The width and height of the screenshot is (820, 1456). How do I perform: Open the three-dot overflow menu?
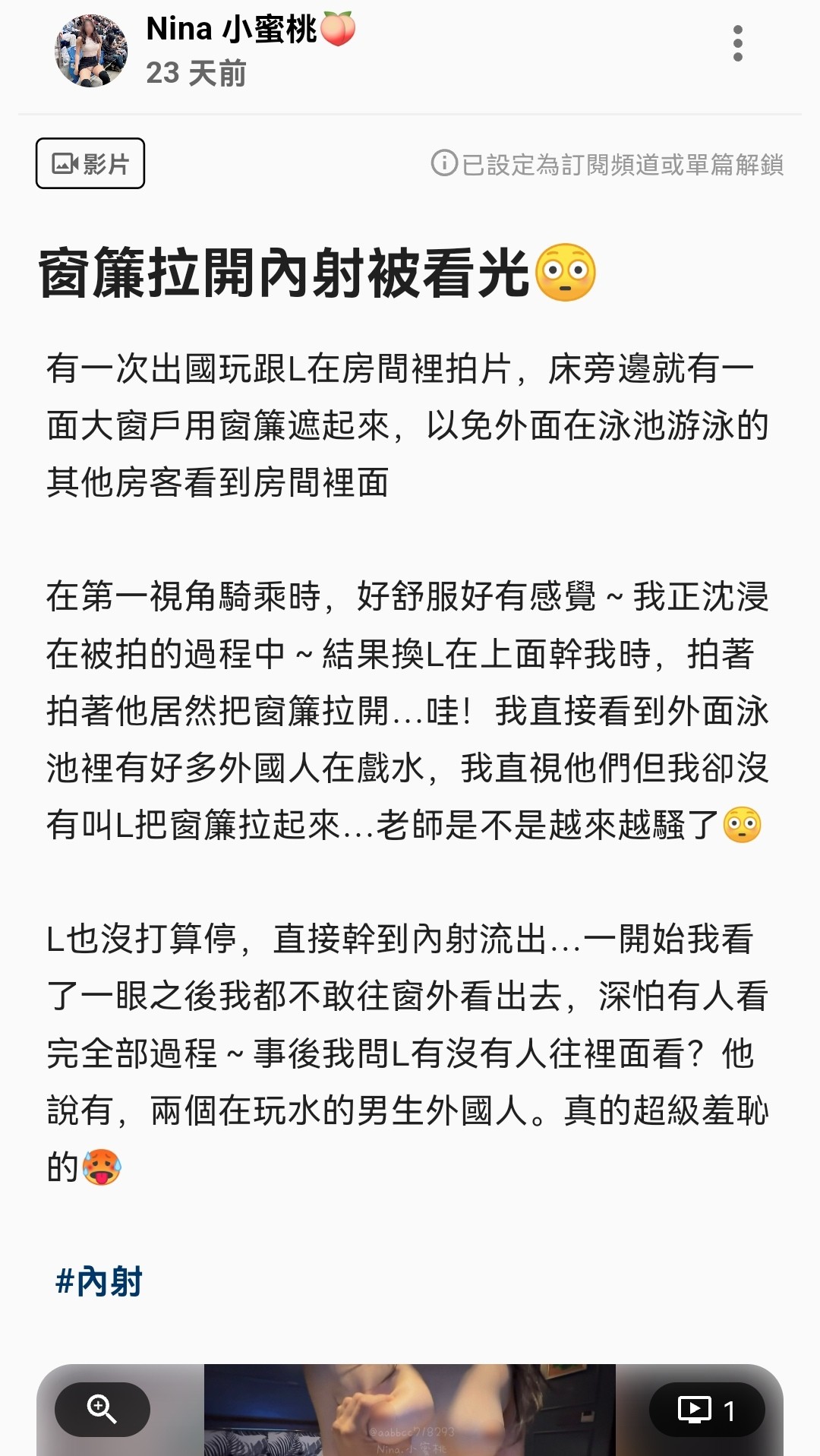(737, 43)
